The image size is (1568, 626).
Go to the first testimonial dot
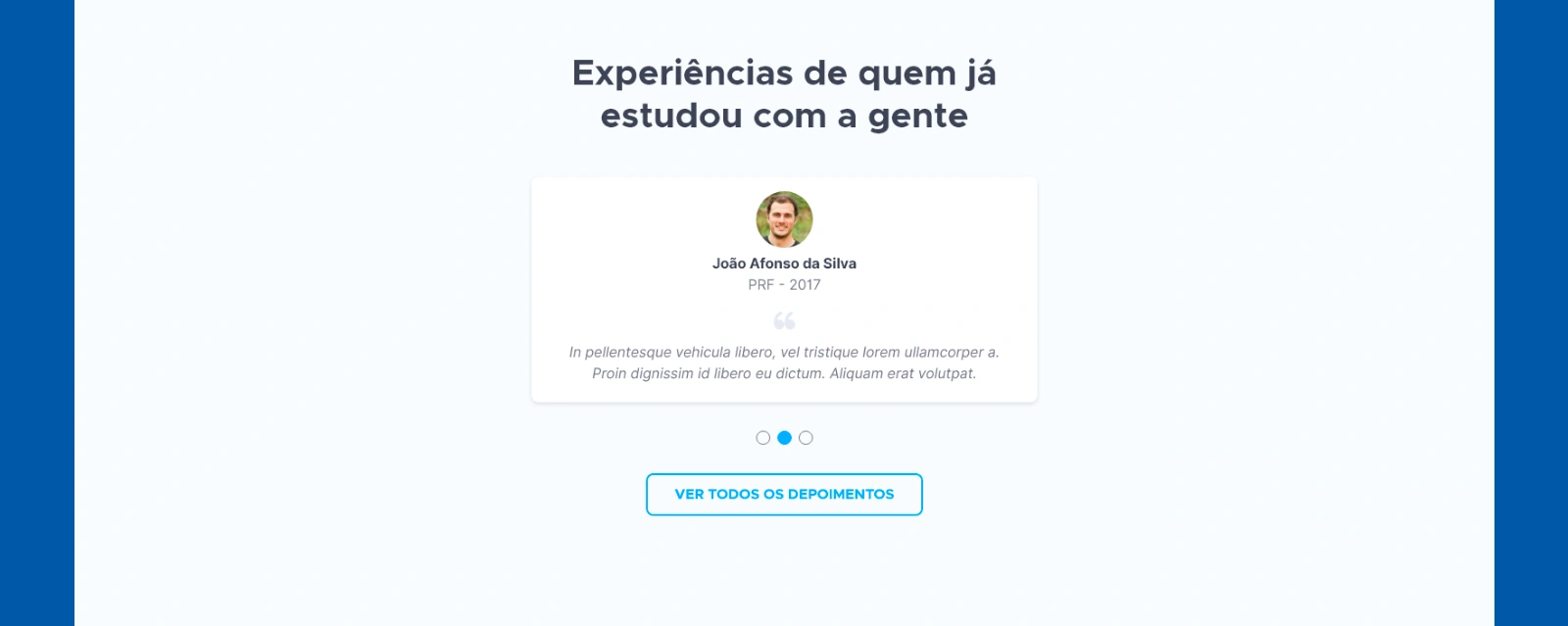(x=762, y=438)
